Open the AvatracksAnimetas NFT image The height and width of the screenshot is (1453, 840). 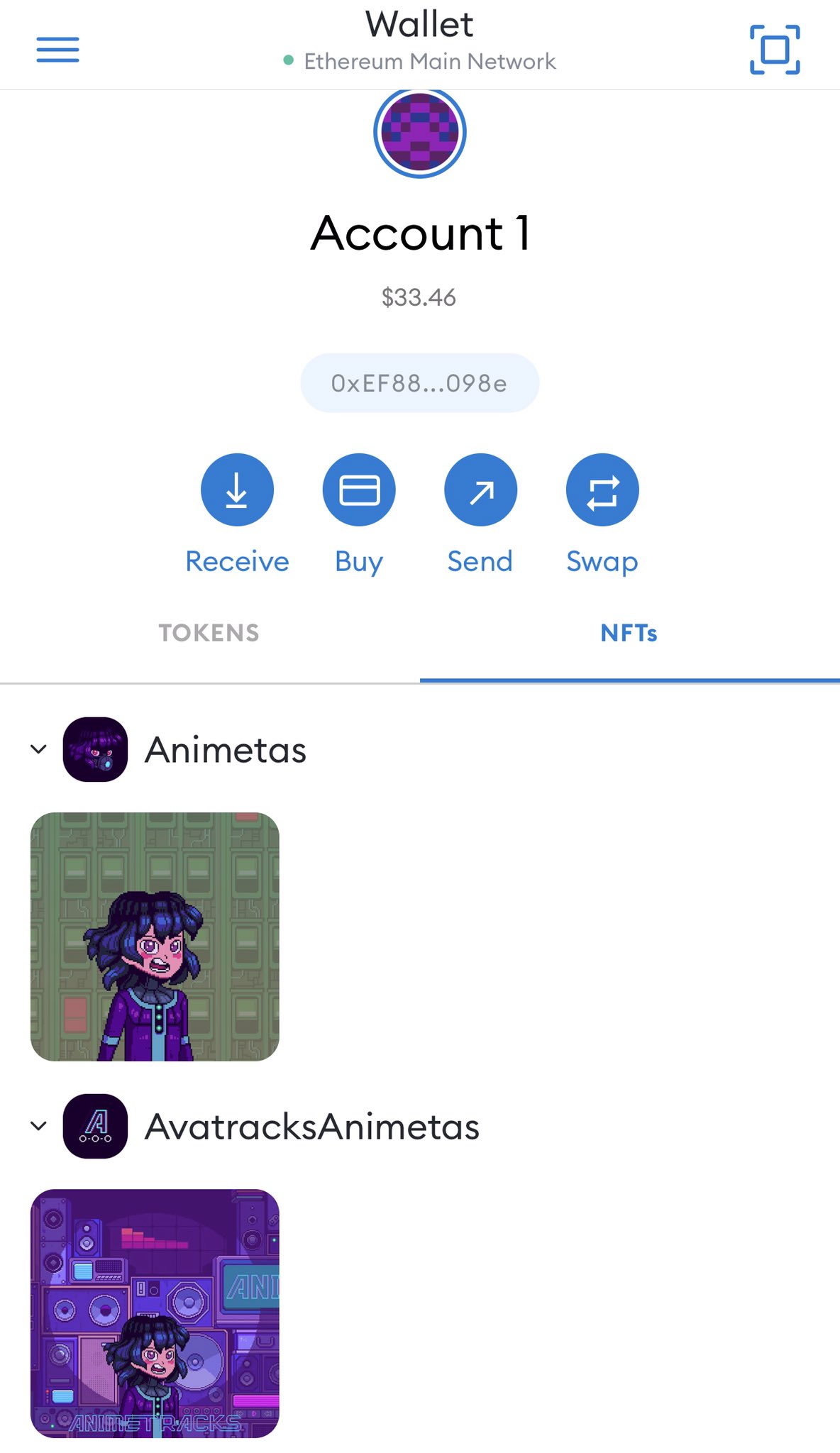click(155, 1313)
